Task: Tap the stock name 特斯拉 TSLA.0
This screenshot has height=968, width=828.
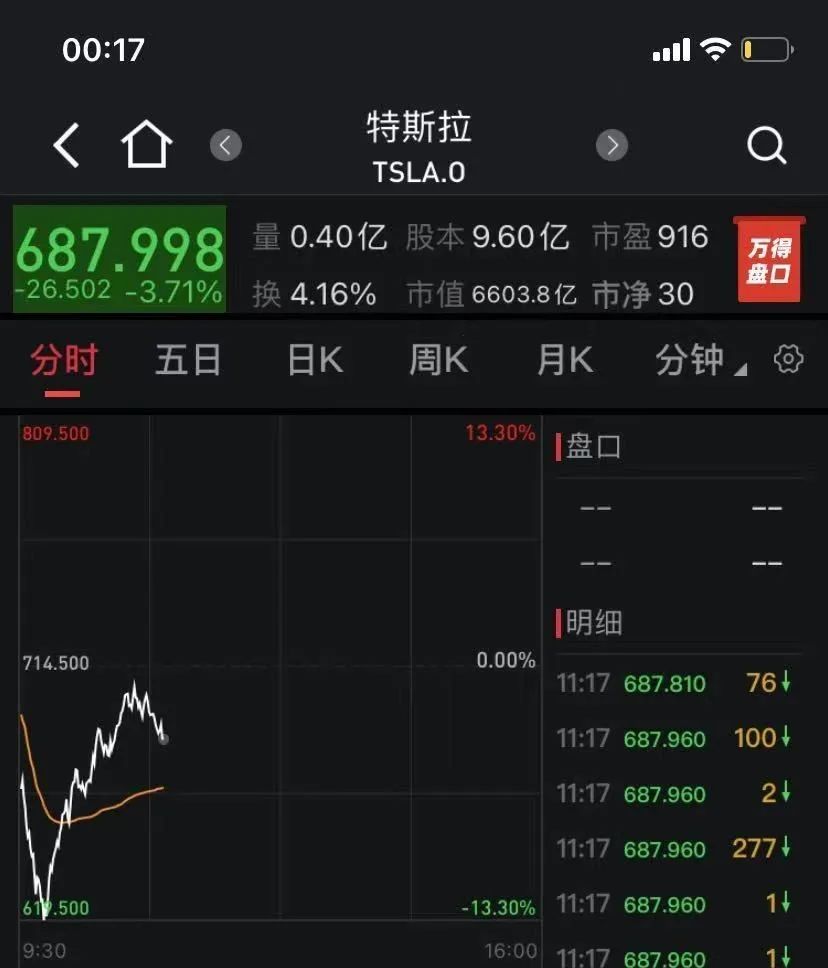Action: point(417,145)
